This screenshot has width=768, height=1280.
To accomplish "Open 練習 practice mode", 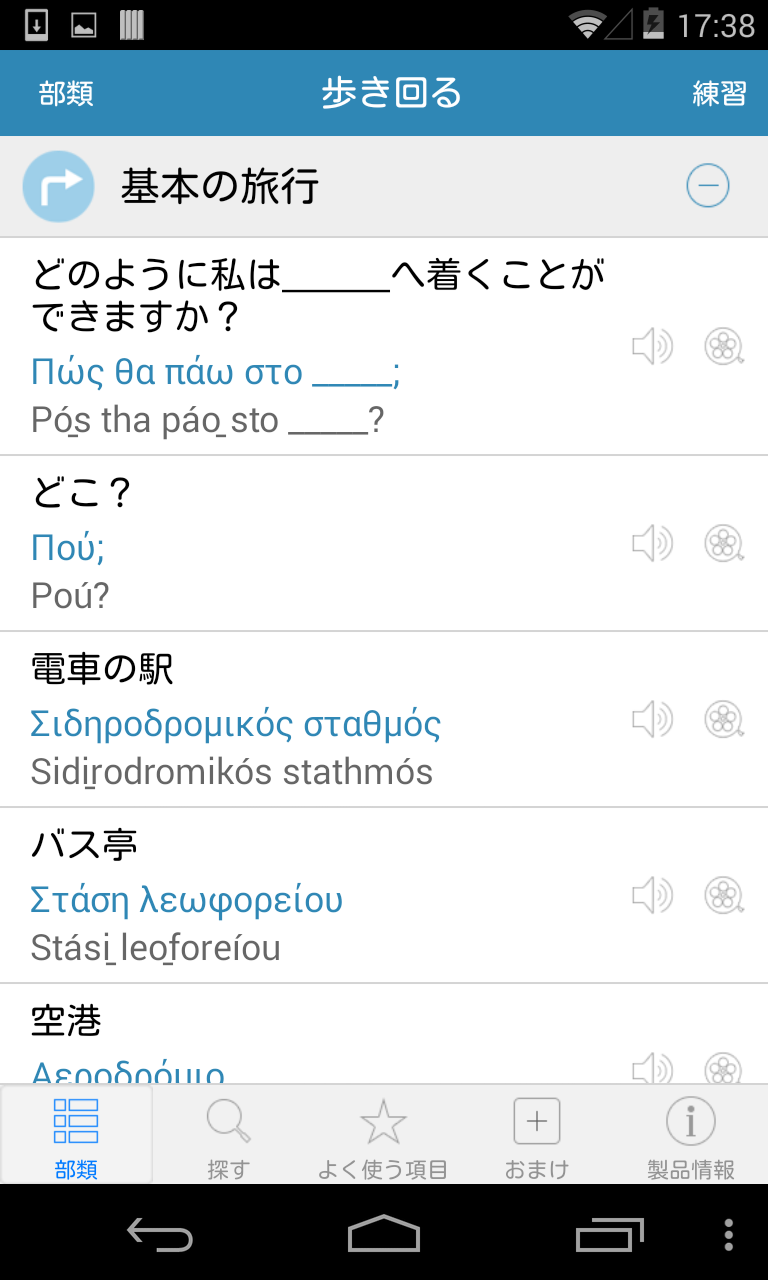I will [x=720, y=93].
